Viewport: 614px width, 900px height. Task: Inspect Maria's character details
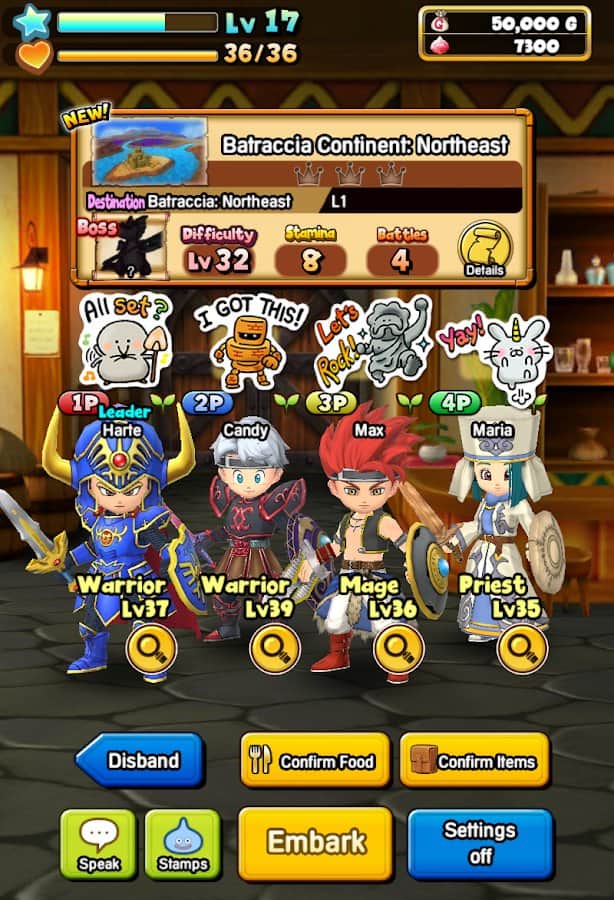click(522, 649)
